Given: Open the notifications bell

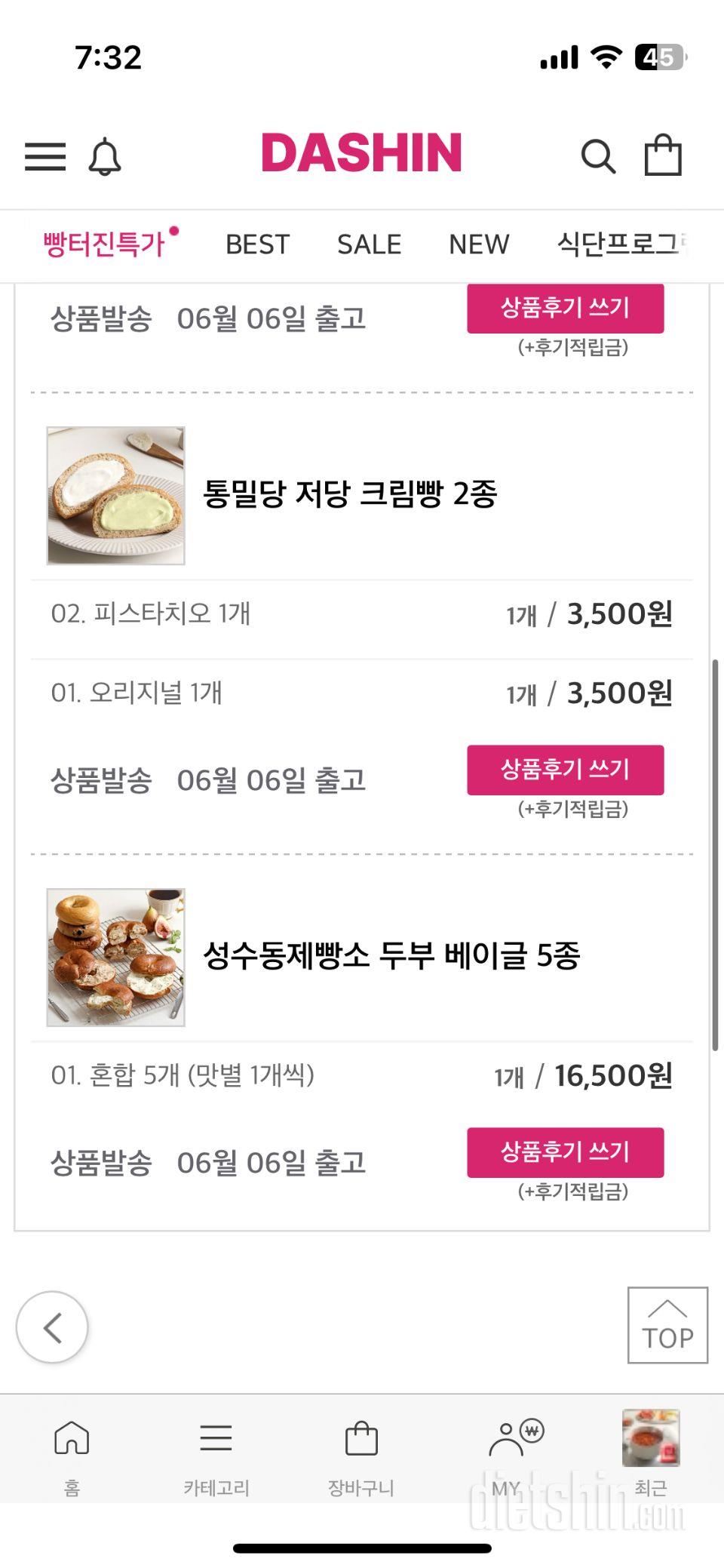Looking at the screenshot, I should click(x=105, y=156).
